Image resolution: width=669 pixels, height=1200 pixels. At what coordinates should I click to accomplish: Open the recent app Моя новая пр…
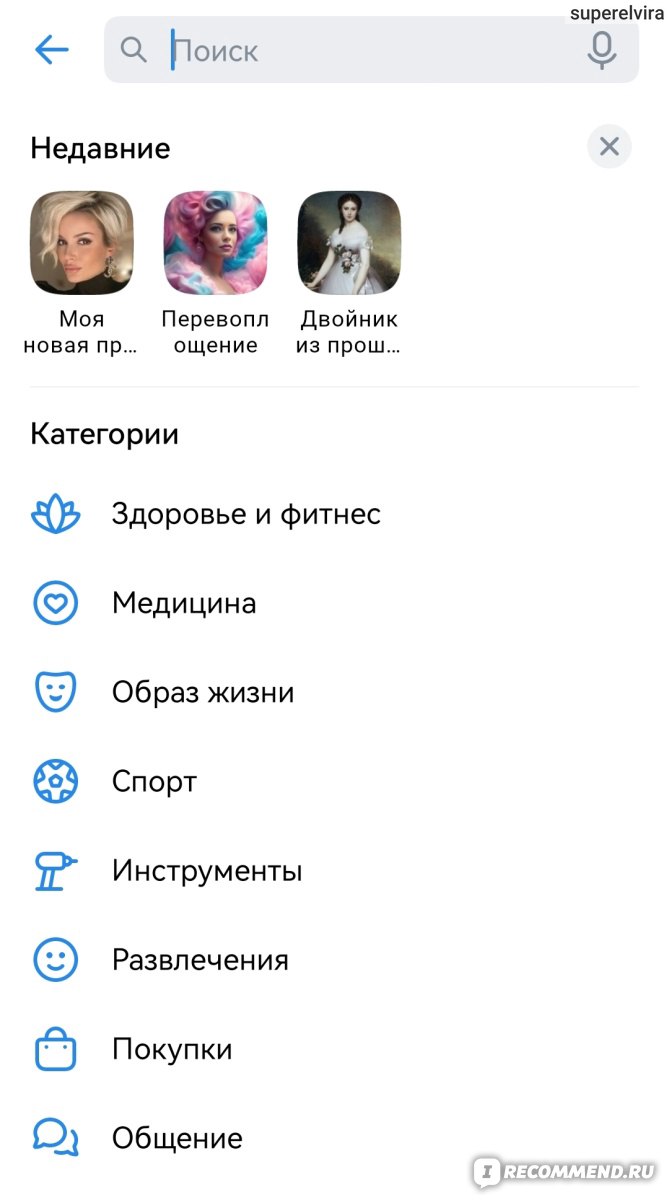click(81, 274)
